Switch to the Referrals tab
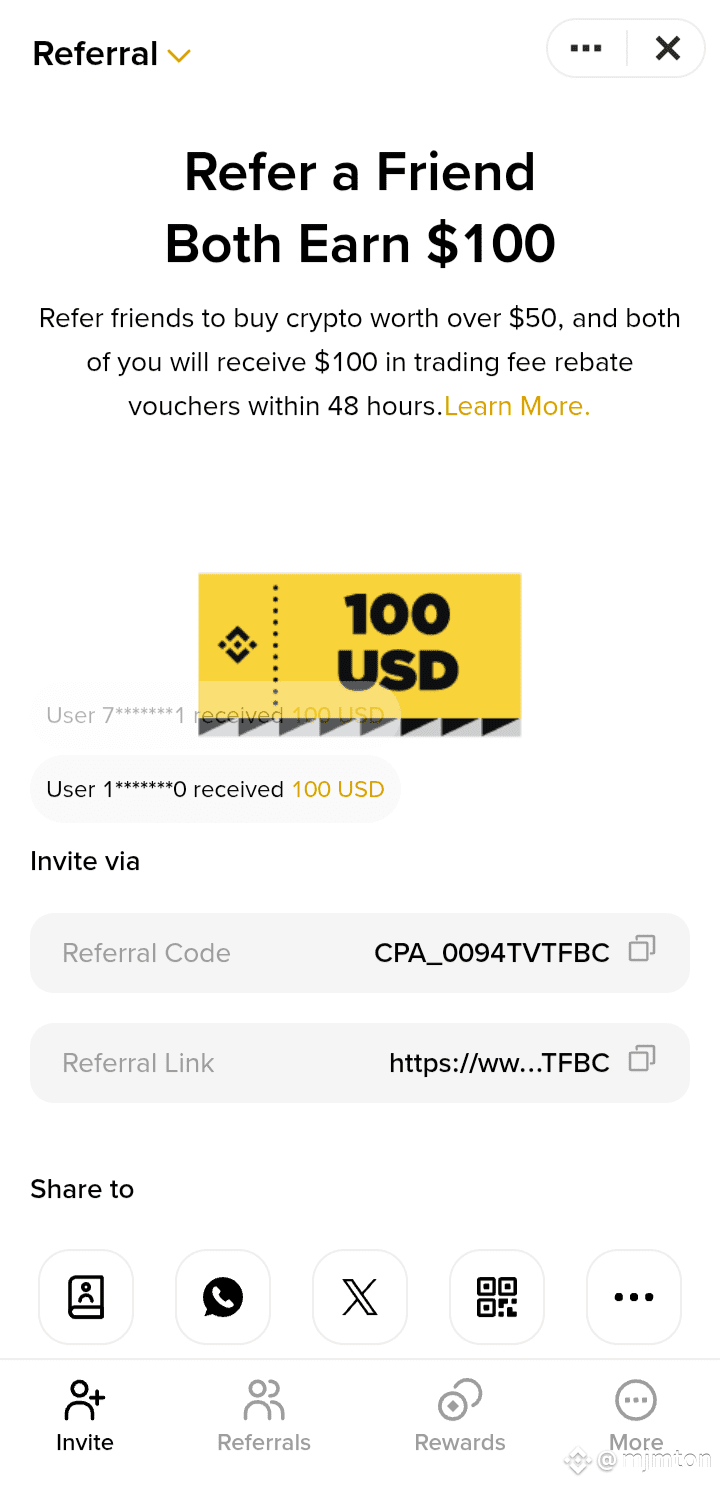720x1486 pixels. pyautogui.click(x=263, y=1413)
